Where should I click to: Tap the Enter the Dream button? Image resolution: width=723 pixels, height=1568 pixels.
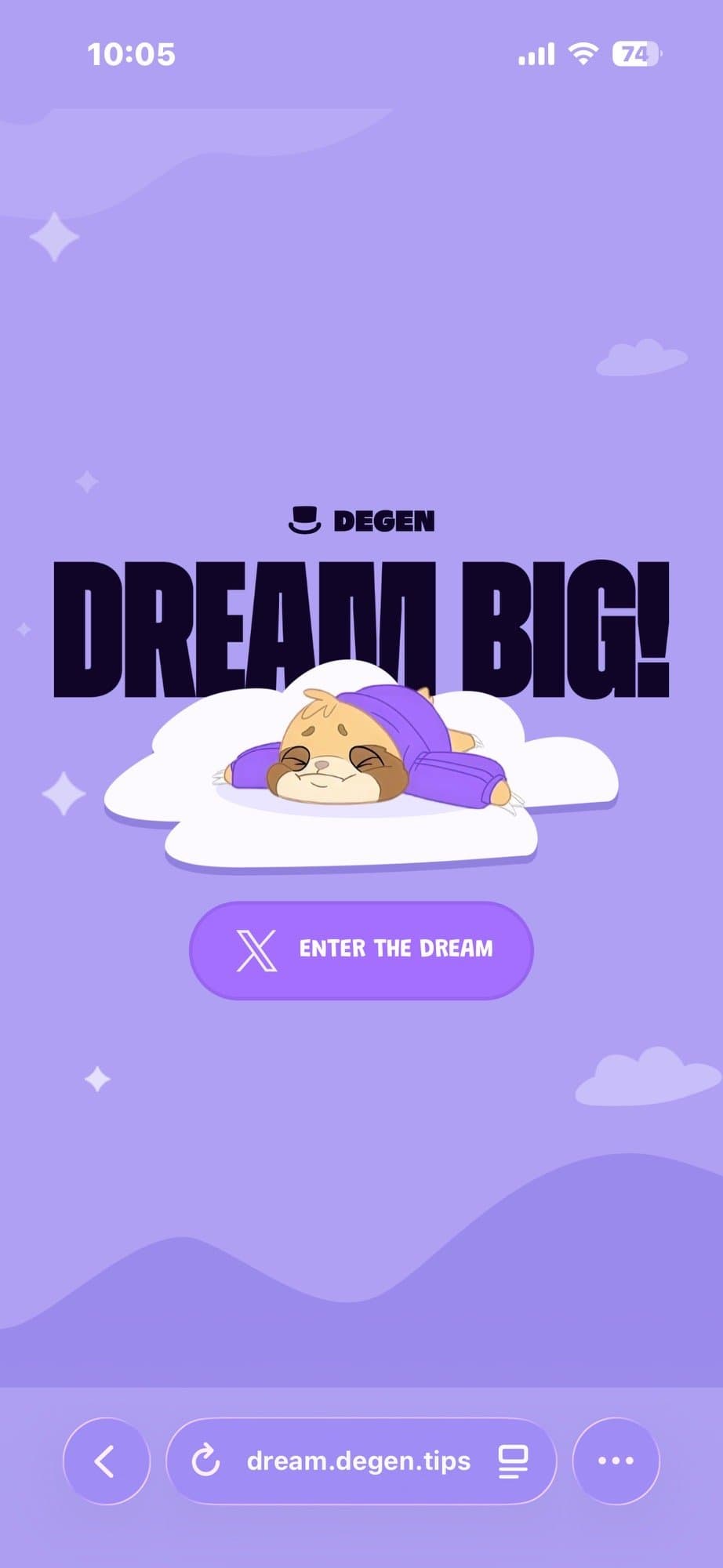coord(361,949)
